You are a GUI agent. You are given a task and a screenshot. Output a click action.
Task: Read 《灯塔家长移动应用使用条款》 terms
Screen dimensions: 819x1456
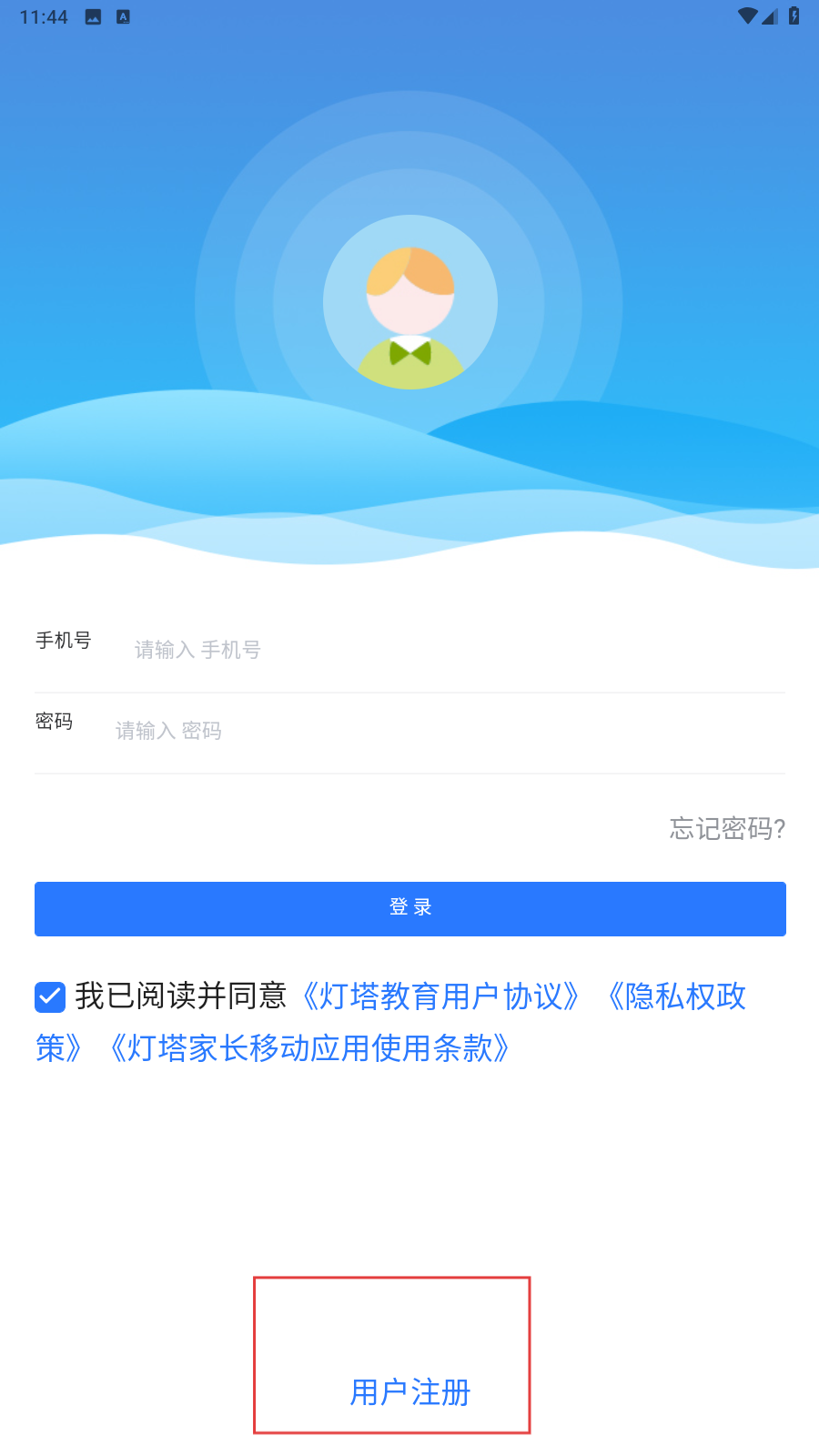click(309, 1048)
